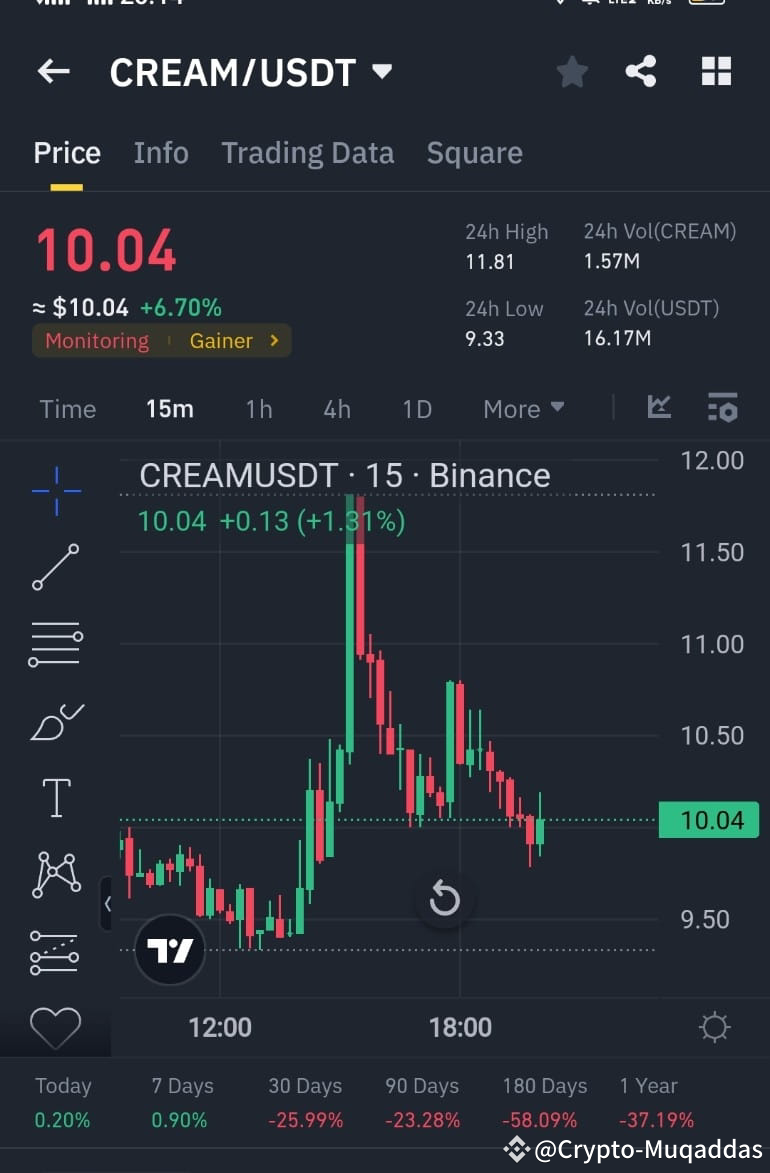Refresh the chart with the reload icon

click(444, 899)
